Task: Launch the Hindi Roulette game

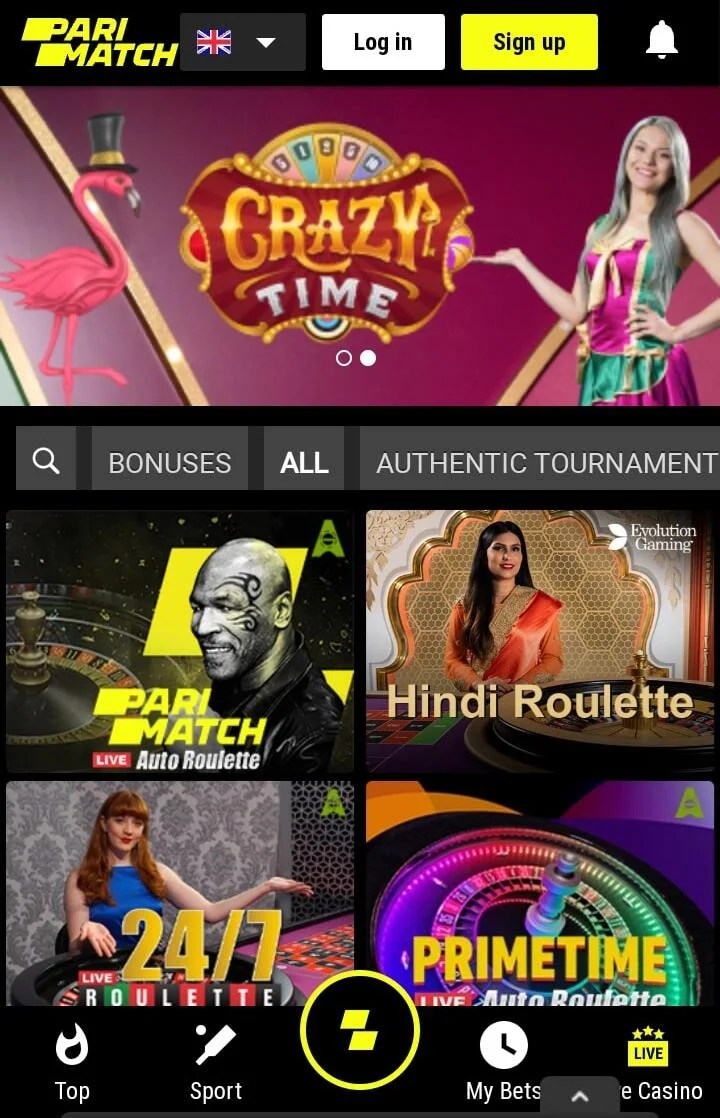Action: click(540, 642)
